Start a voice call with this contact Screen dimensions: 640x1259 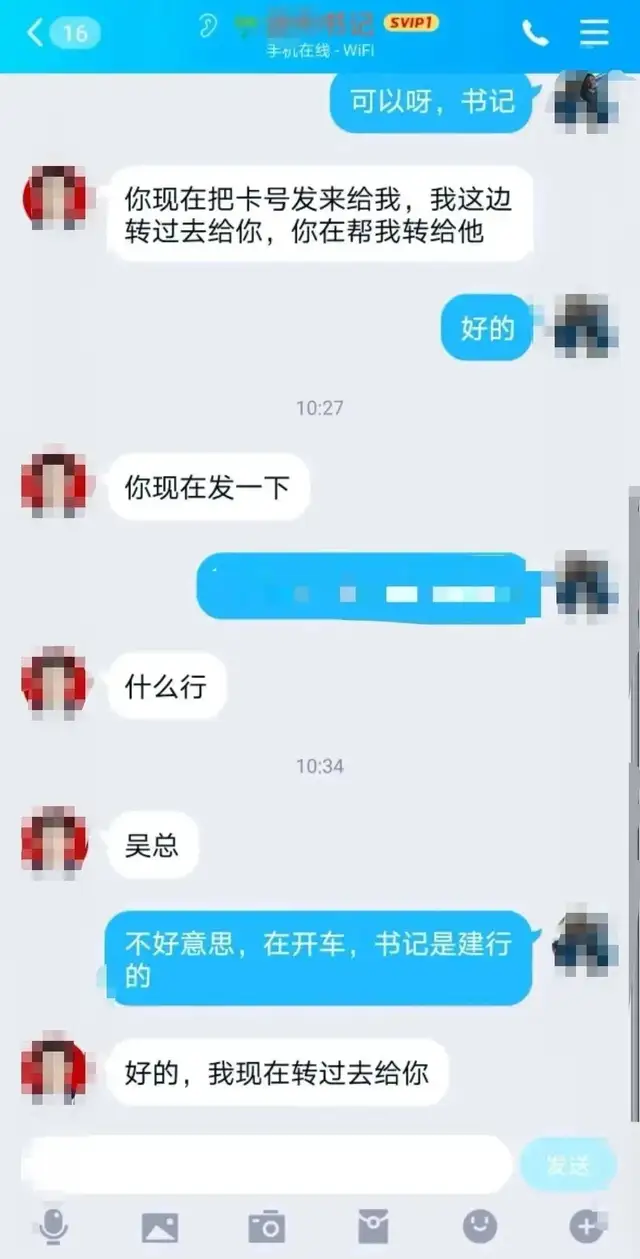(x=535, y=33)
